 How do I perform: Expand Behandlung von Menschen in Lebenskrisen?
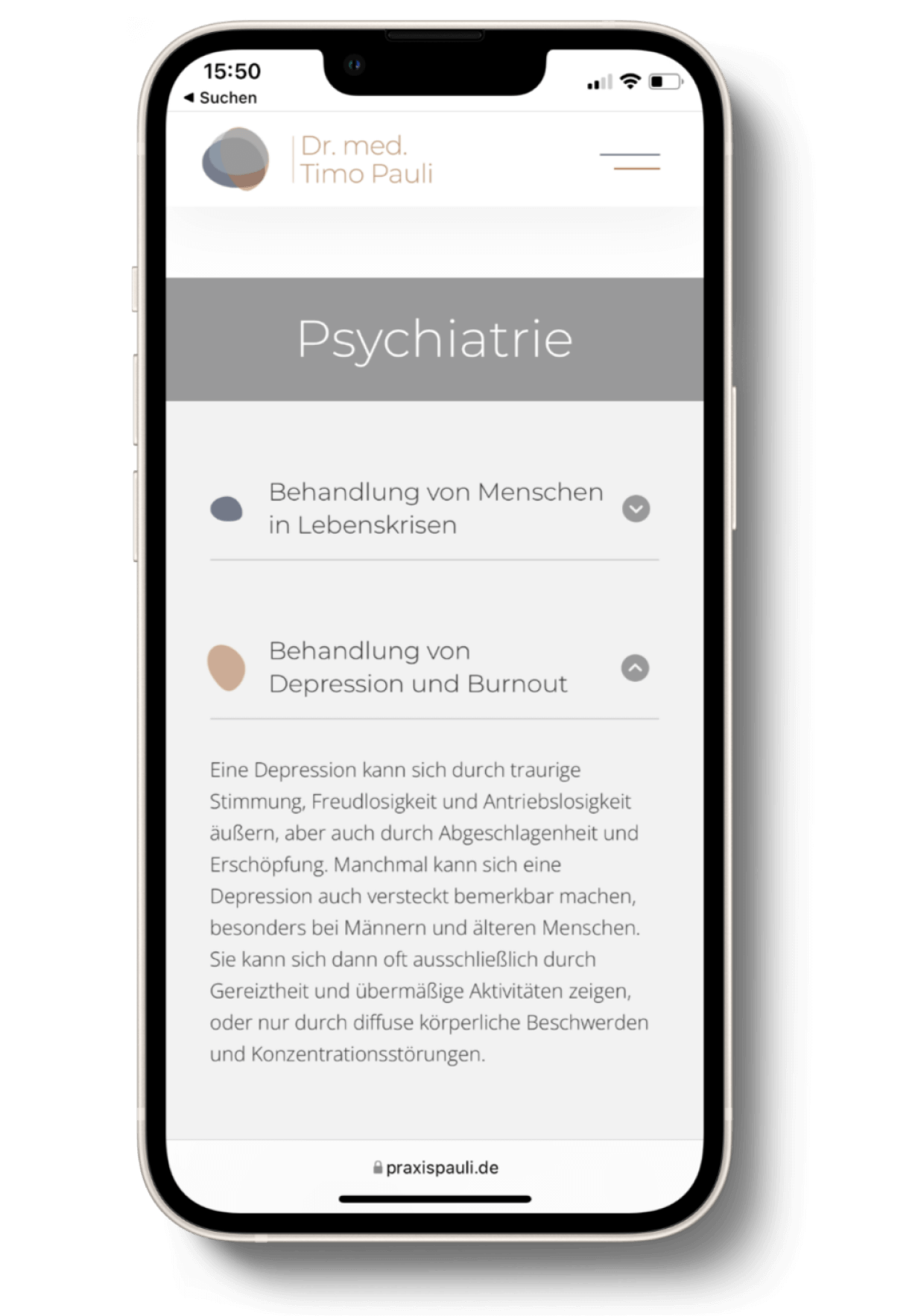point(636,509)
